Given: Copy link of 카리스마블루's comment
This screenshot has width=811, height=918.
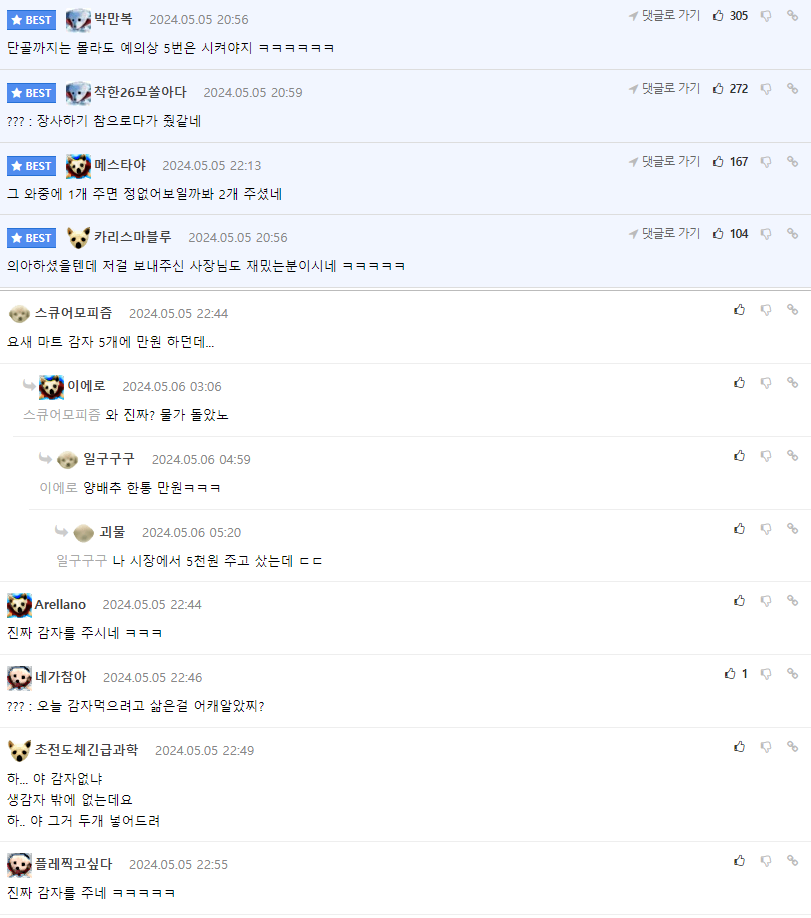Looking at the screenshot, I should (792, 234).
